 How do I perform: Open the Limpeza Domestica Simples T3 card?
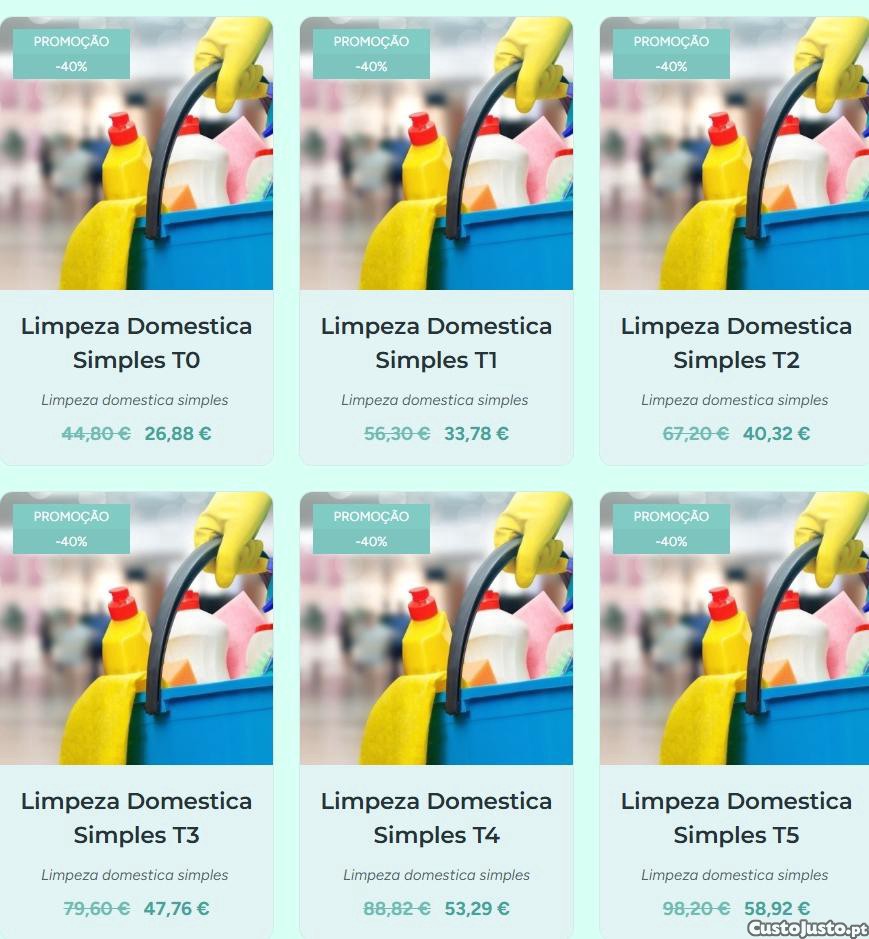pos(136,817)
